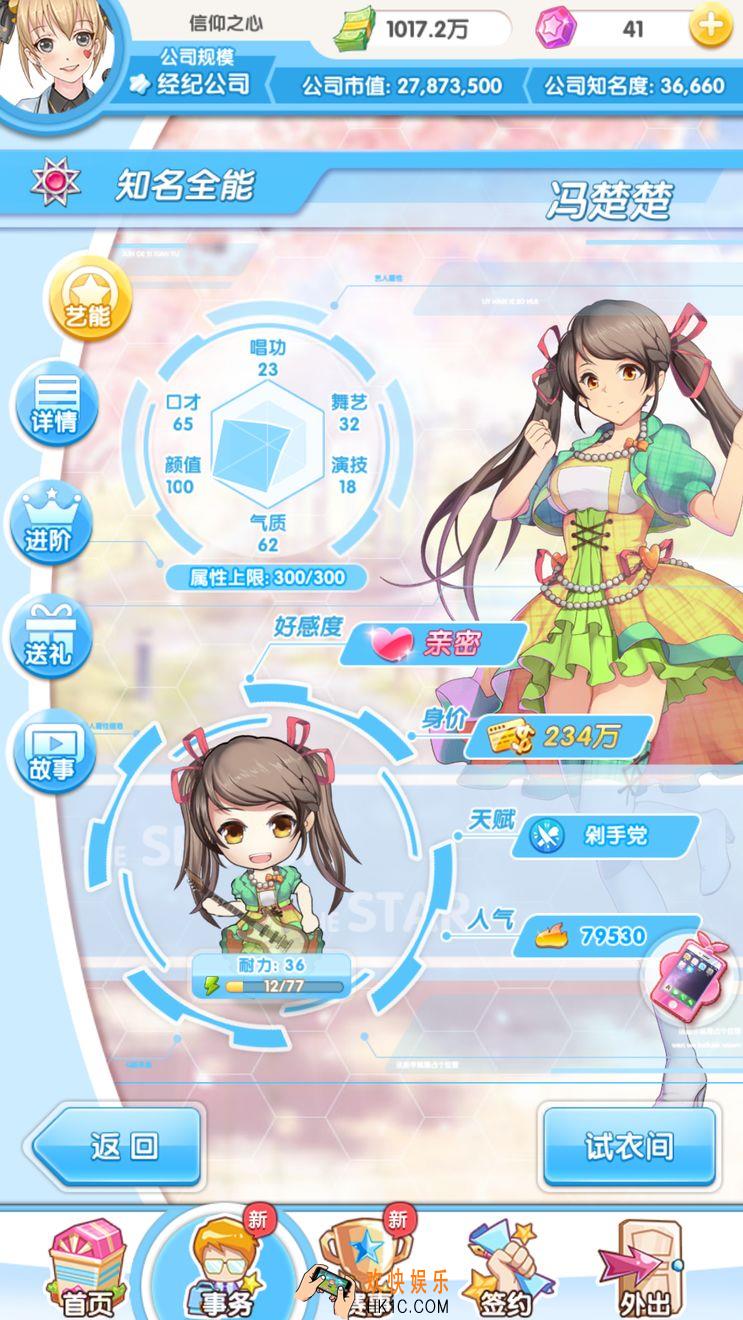Tap the plus button to add gems
Image resolution: width=743 pixels, height=1320 pixels.
(x=711, y=27)
